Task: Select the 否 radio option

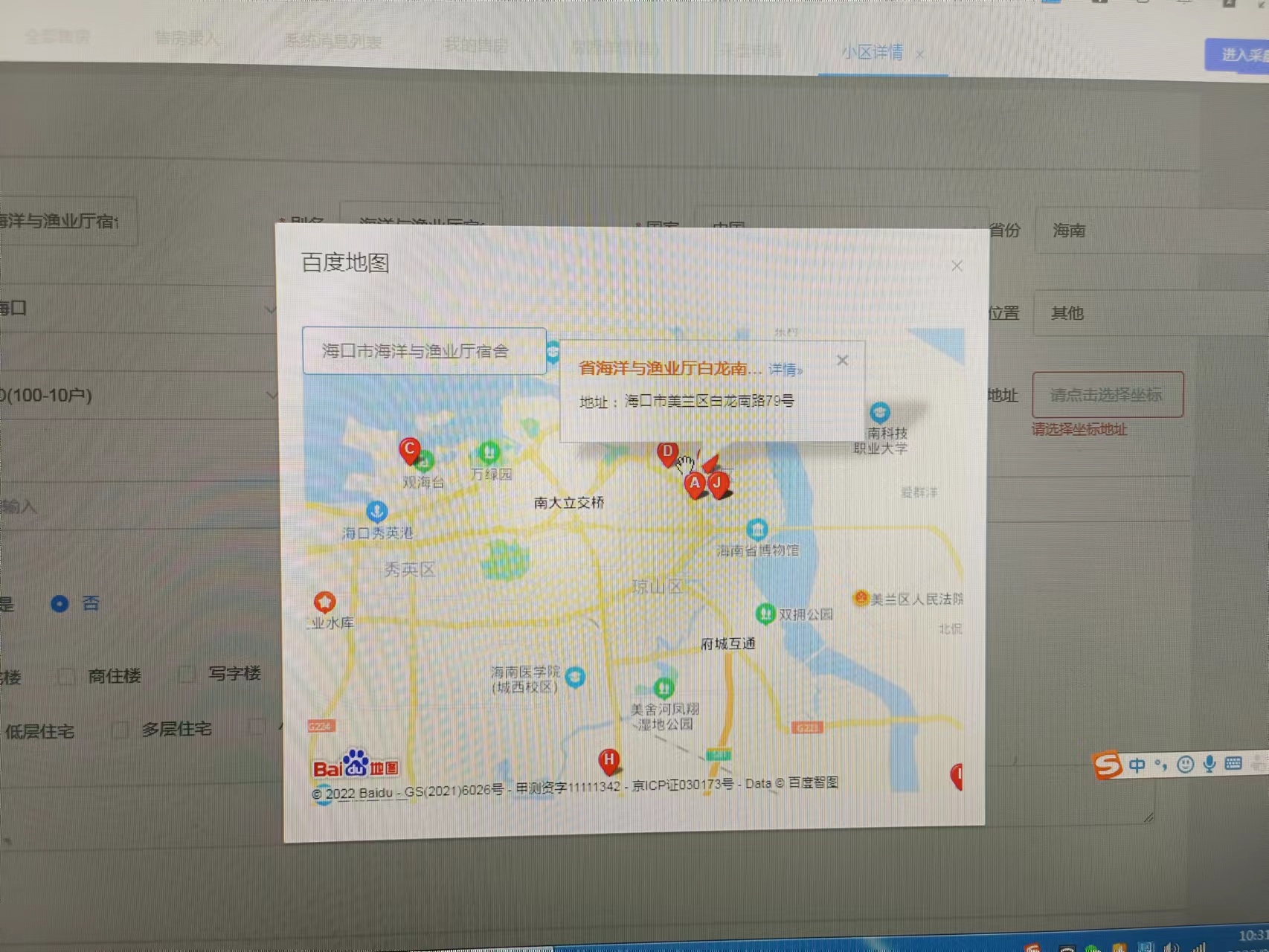Action: point(60,603)
